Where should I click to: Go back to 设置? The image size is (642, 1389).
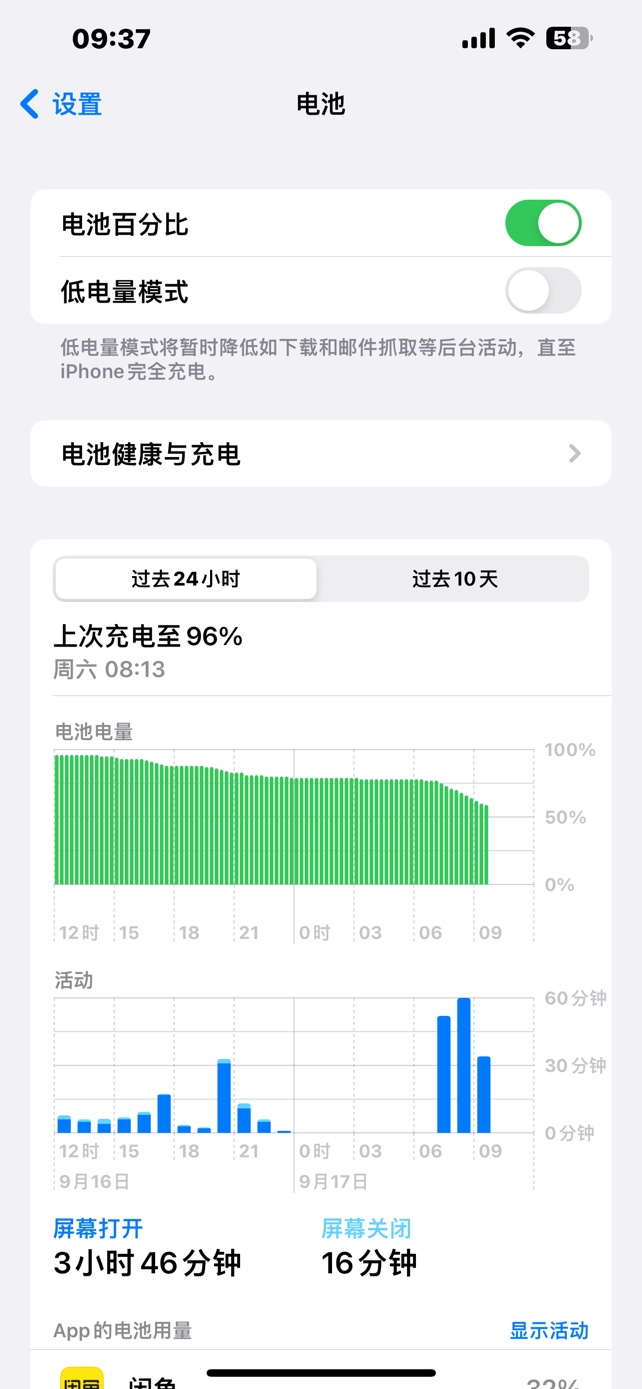coord(62,104)
